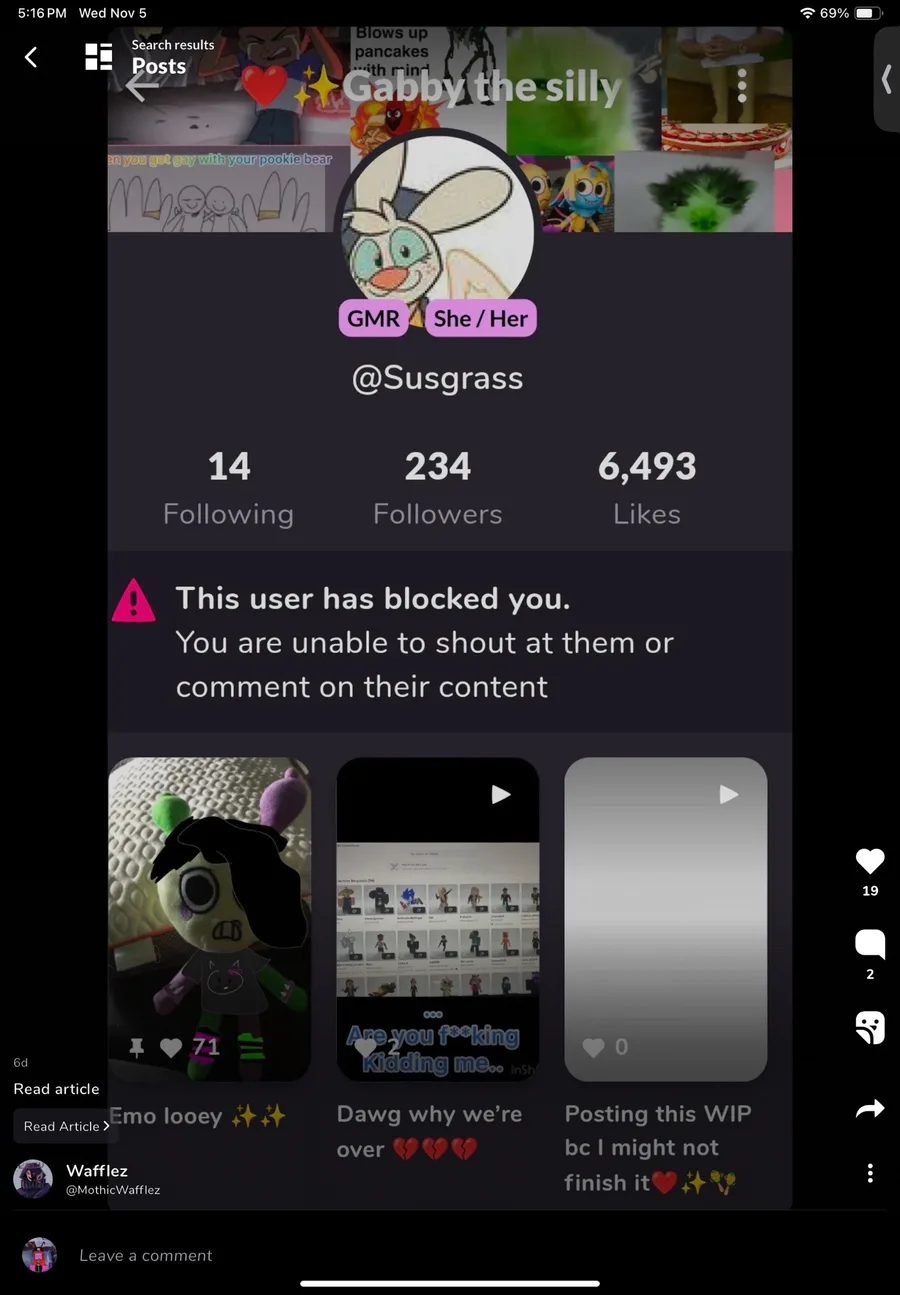900x1295 pixels.
Task: Place a sticker on this post
Action: coord(870,1027)
